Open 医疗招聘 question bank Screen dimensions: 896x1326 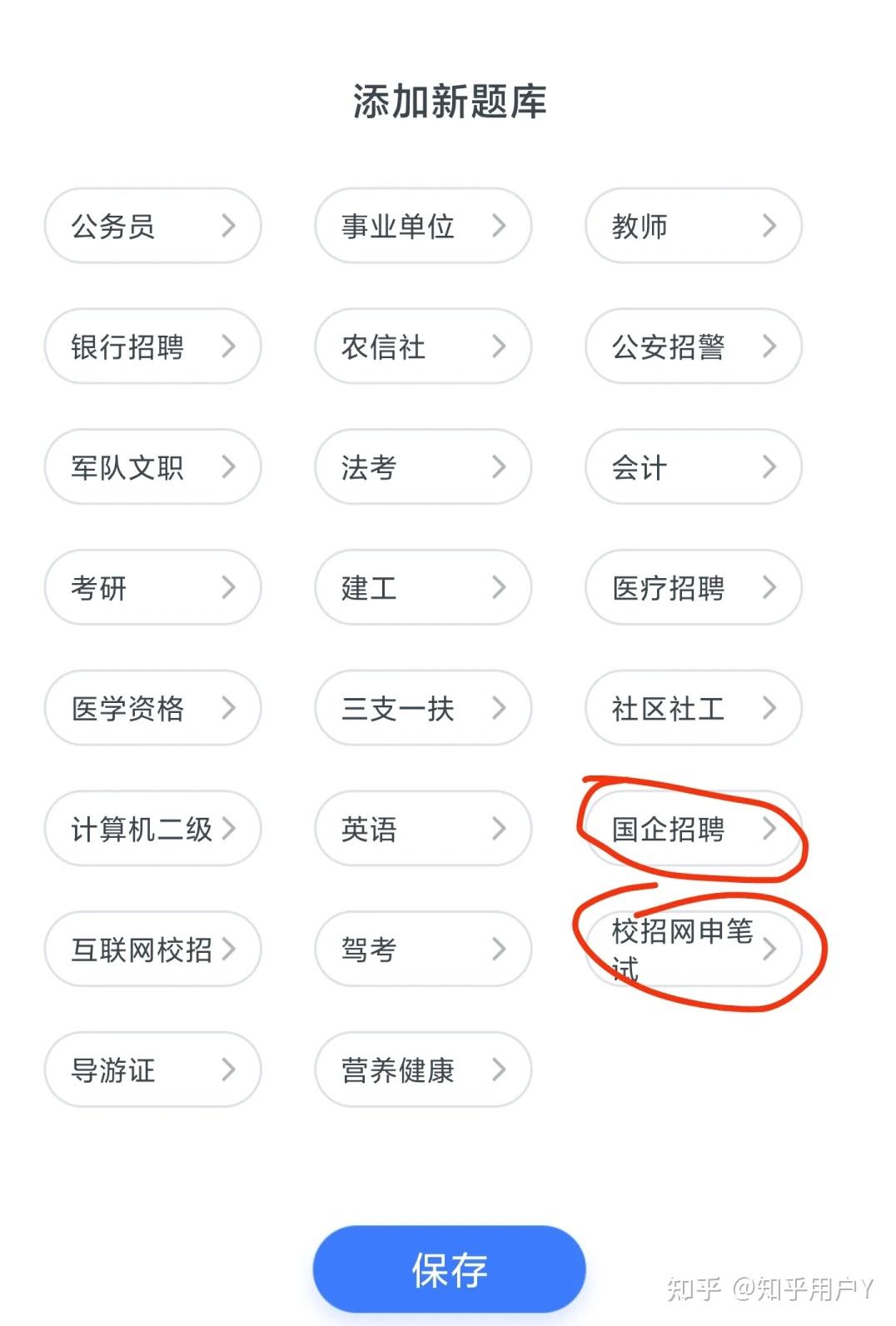click(694, 587)
